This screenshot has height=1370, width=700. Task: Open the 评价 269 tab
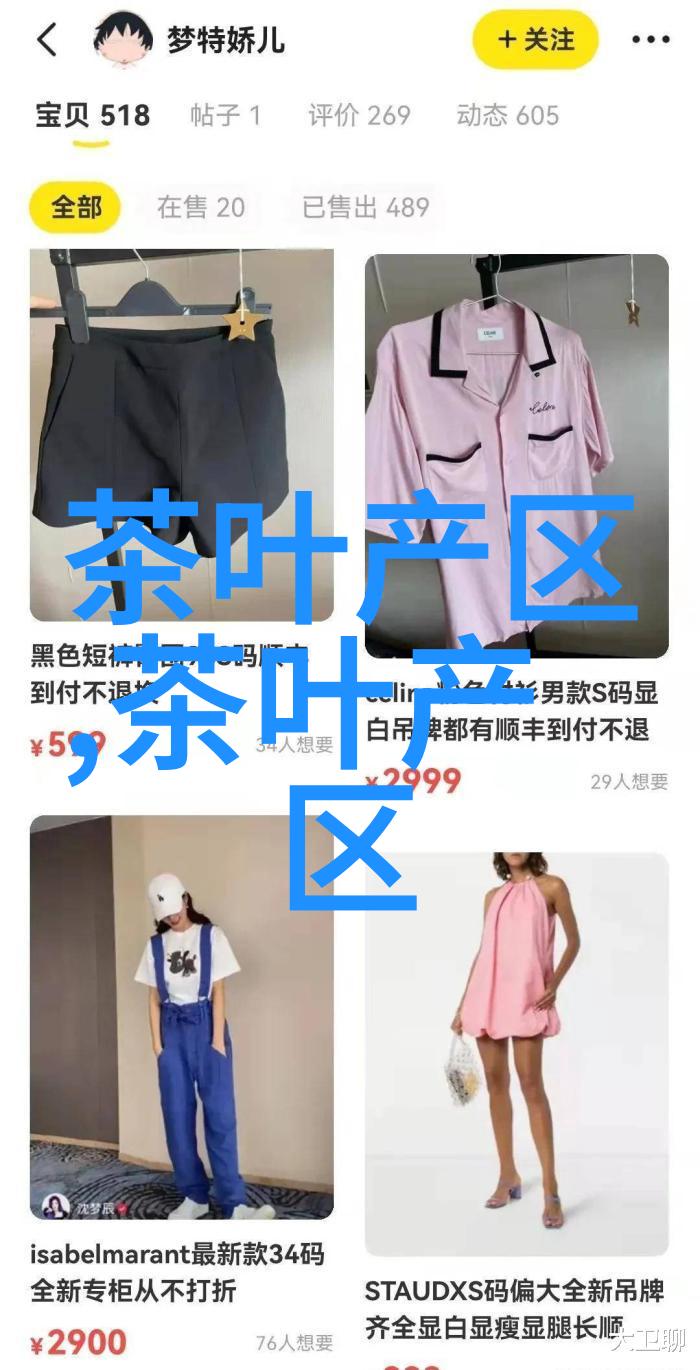coord(359,116)
